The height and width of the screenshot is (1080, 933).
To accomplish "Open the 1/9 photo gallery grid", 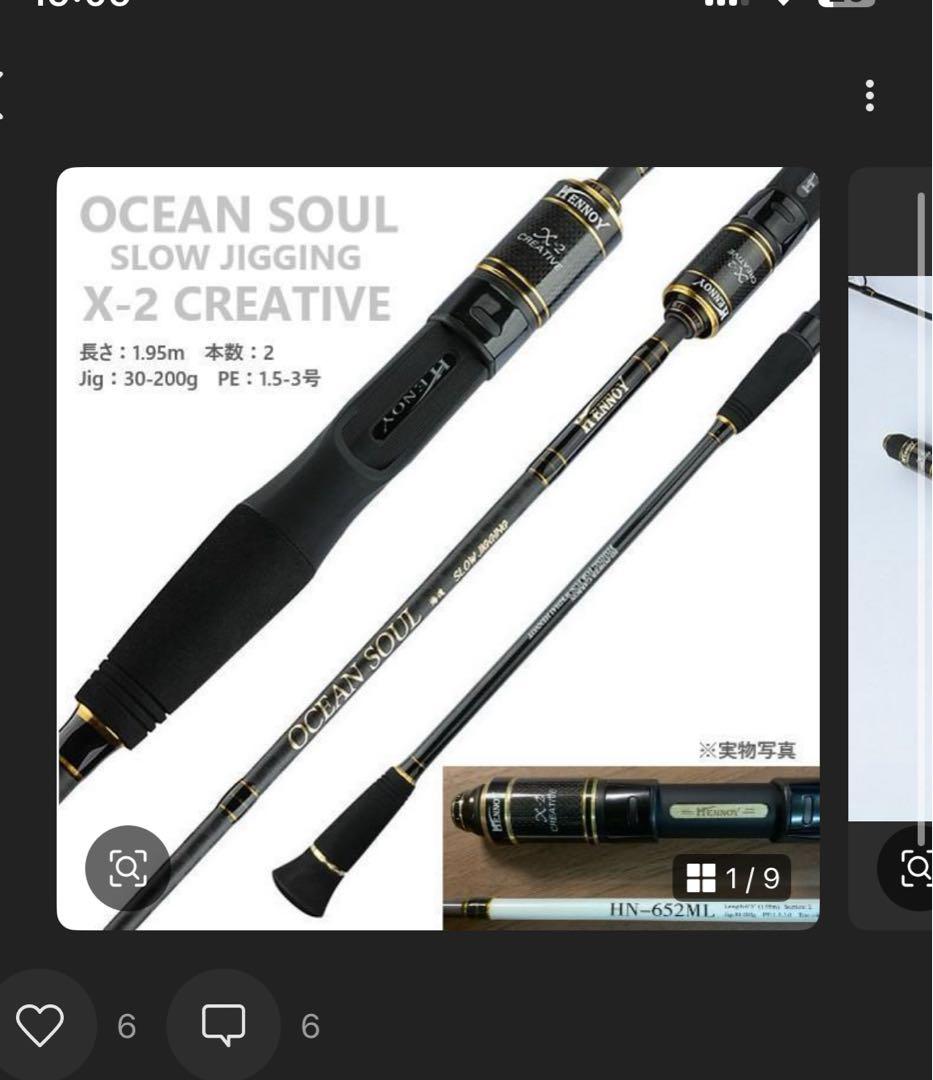I will click(732, 878).
